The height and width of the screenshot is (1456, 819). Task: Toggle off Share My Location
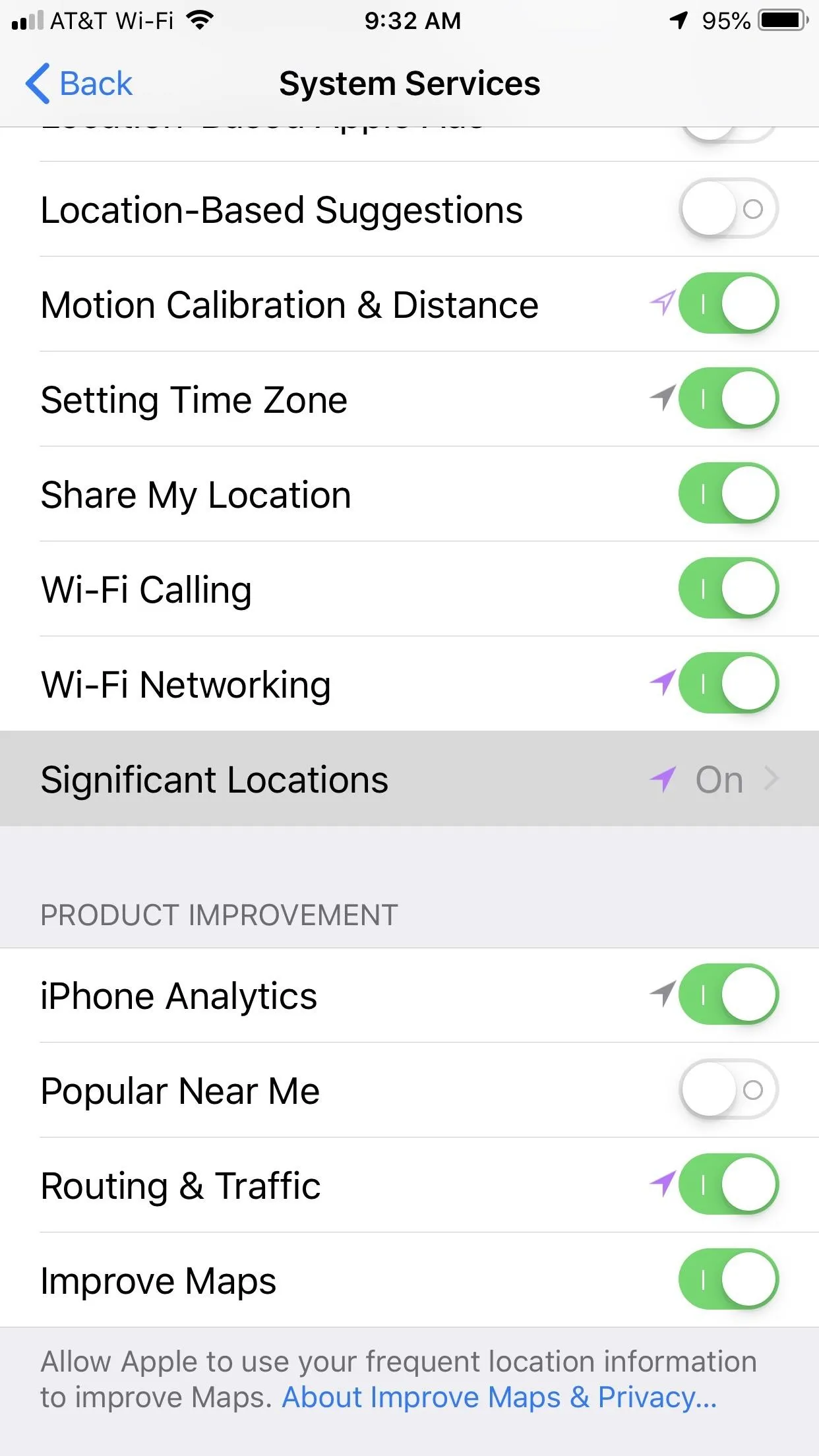[729, 494]
